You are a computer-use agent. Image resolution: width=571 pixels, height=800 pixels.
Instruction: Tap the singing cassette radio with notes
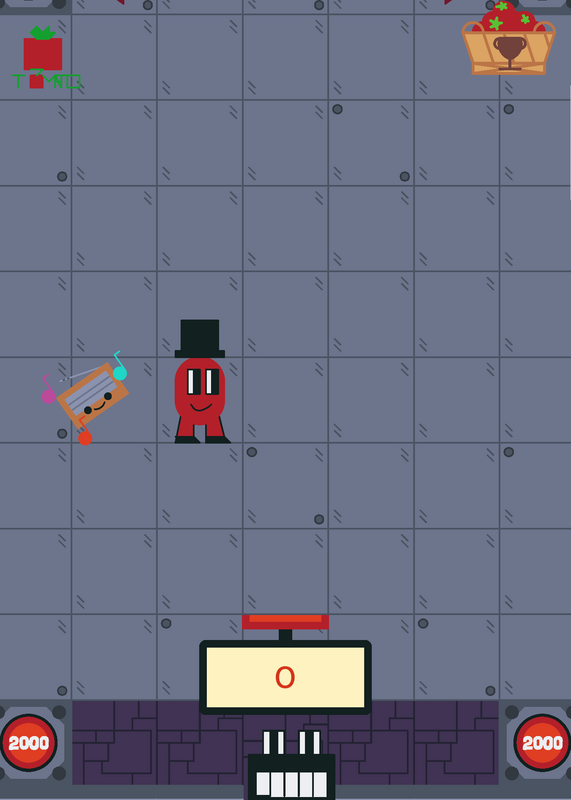85,397
